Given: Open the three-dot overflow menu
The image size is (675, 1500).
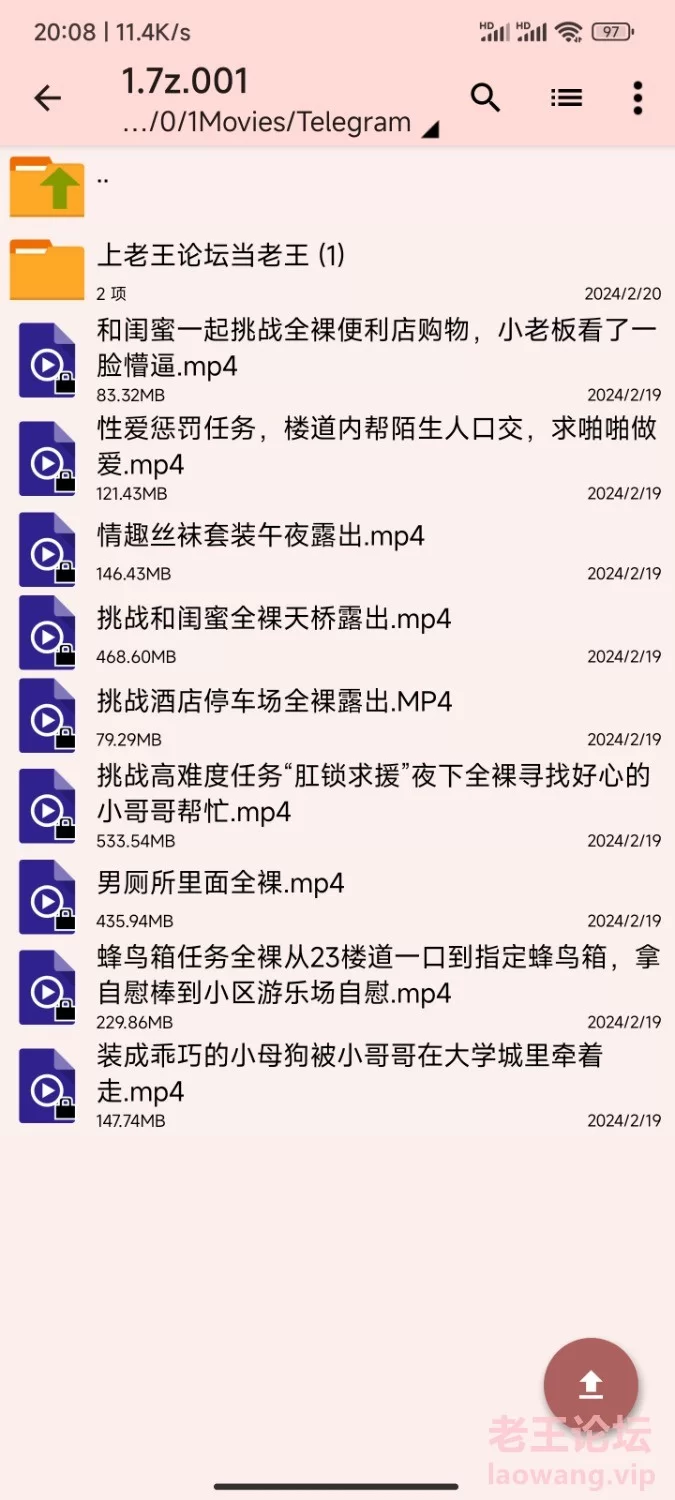Looking at the screenshot, I should pos(638,98).
